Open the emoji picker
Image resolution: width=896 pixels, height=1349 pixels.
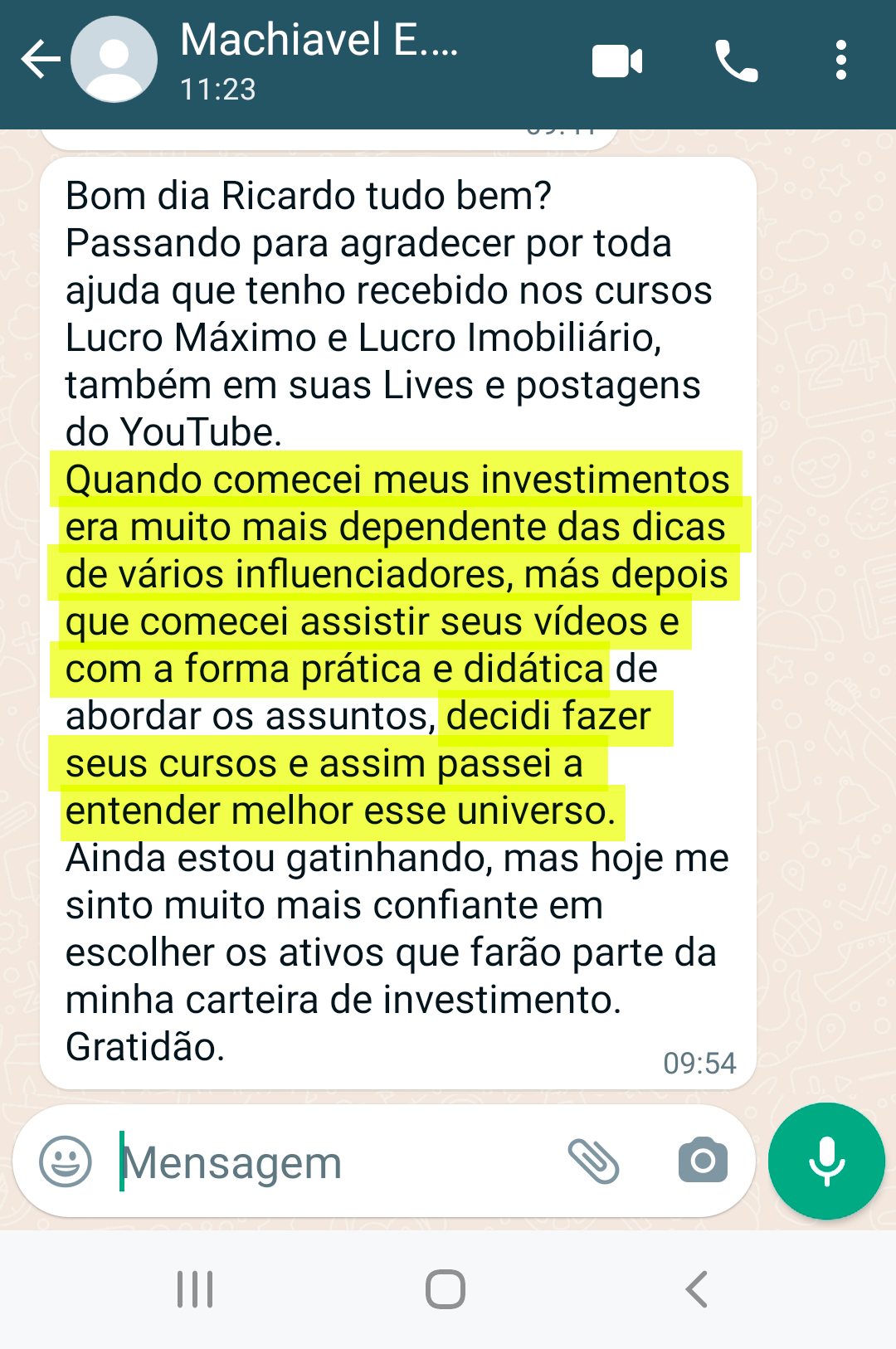pyautogui.click(x=71, y=1162)
